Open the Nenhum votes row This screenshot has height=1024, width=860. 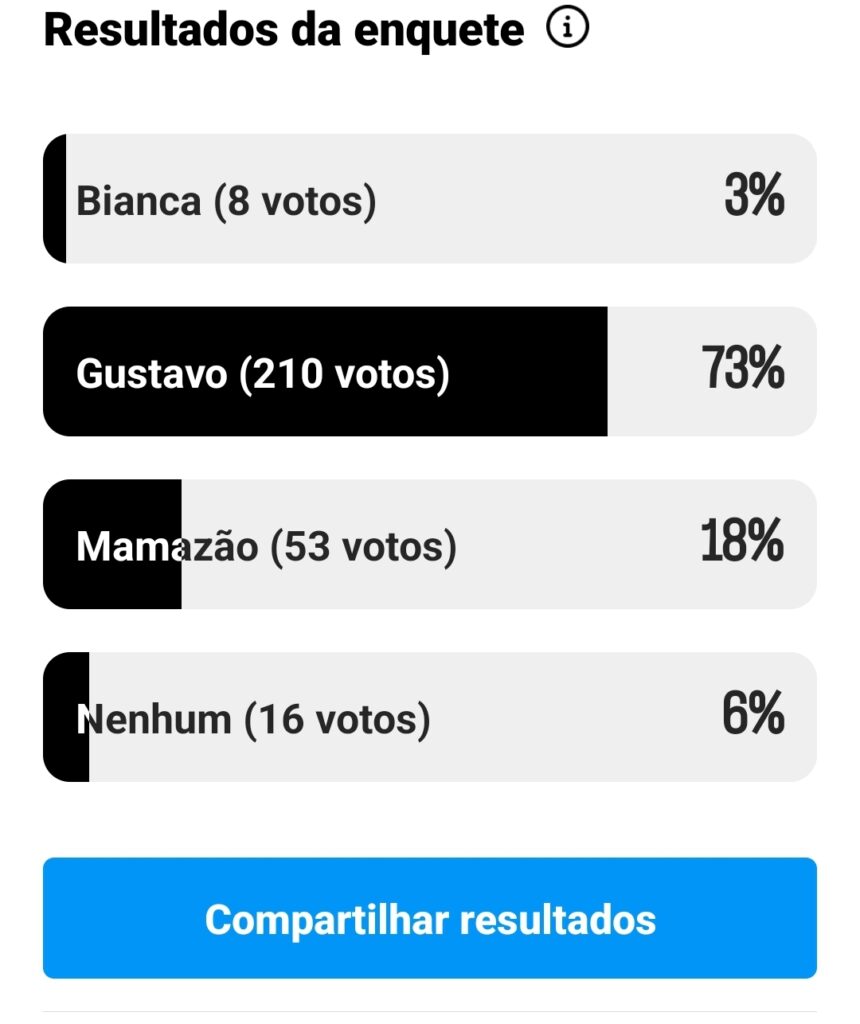(x=430, y=718)
